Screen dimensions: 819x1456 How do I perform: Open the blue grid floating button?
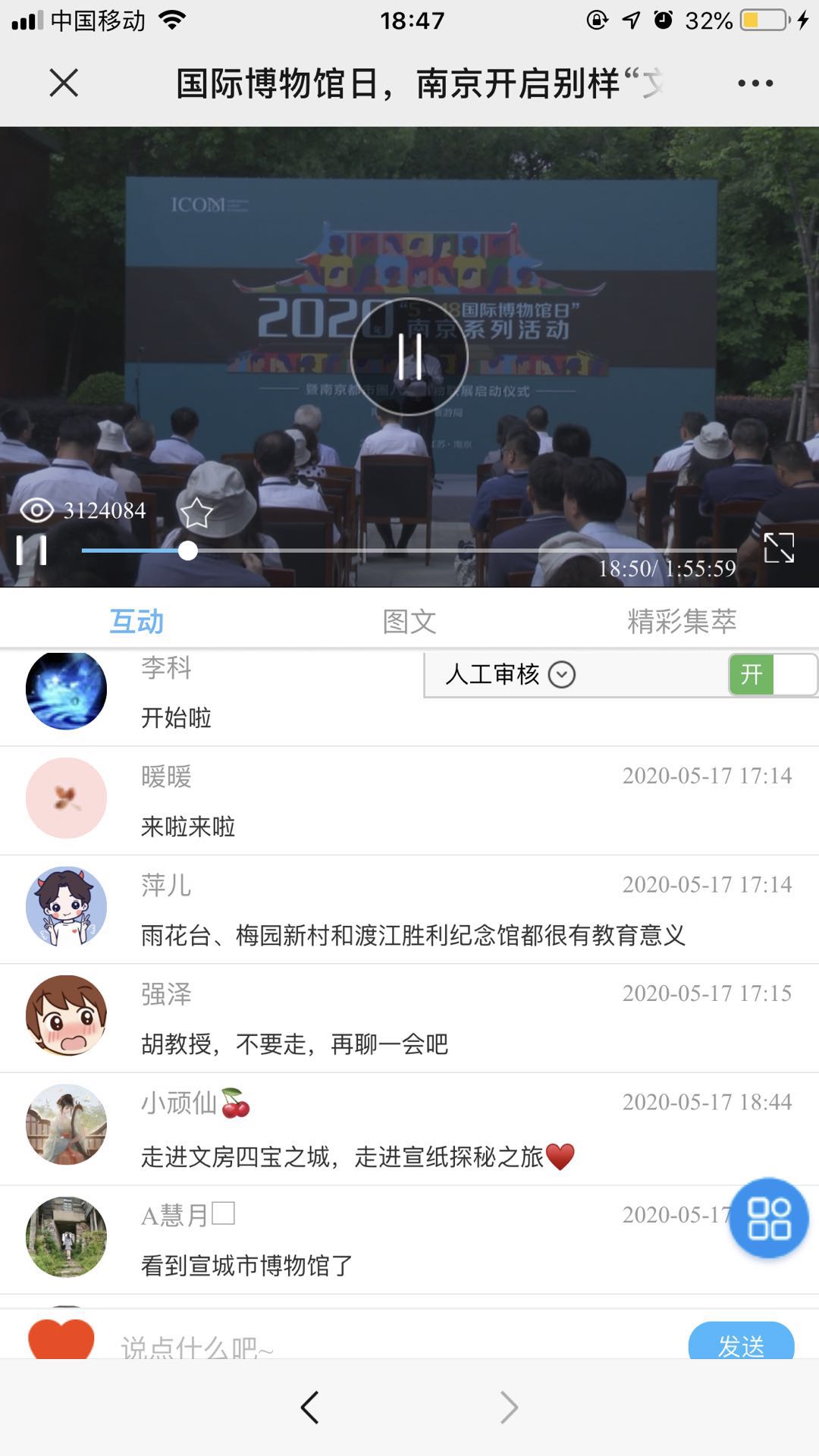click(x=769, y=1218)
